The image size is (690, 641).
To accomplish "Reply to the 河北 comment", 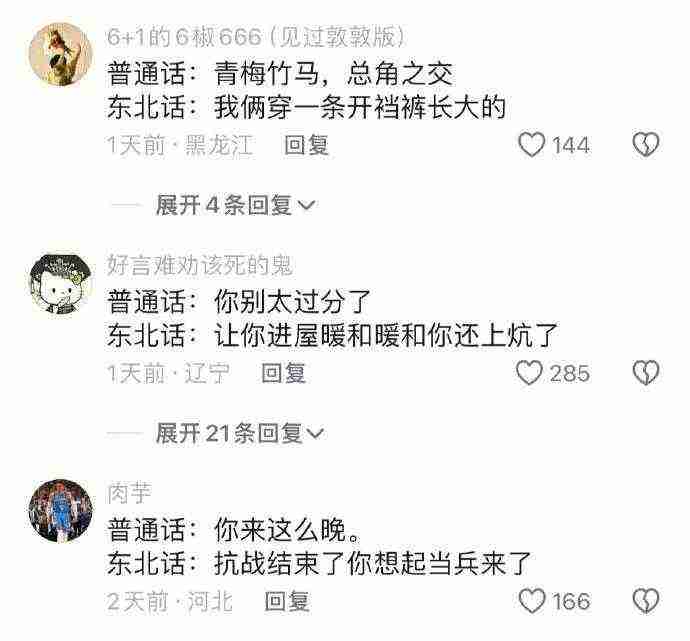I will 286,601.
